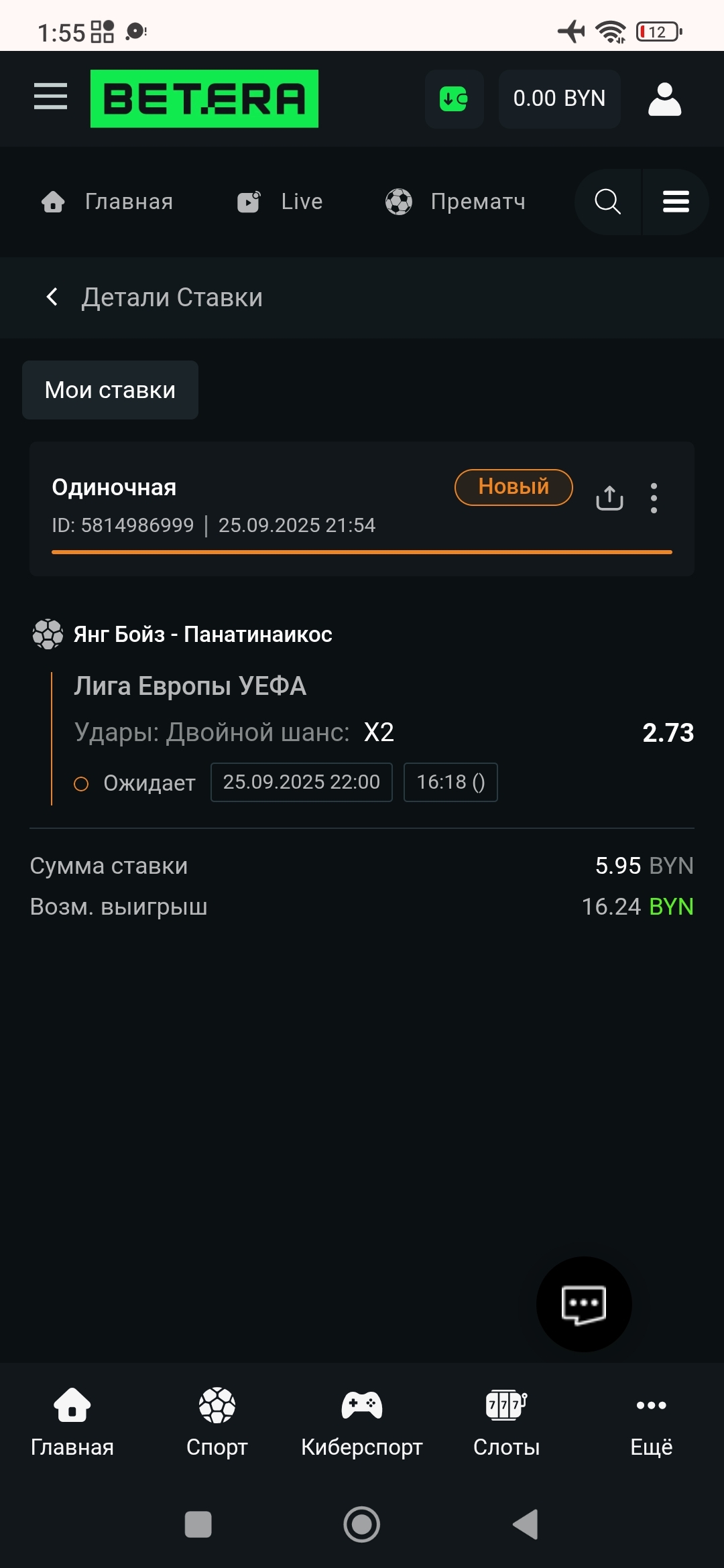Share this bet slip
724x1568 pixels.
point(609,498)
